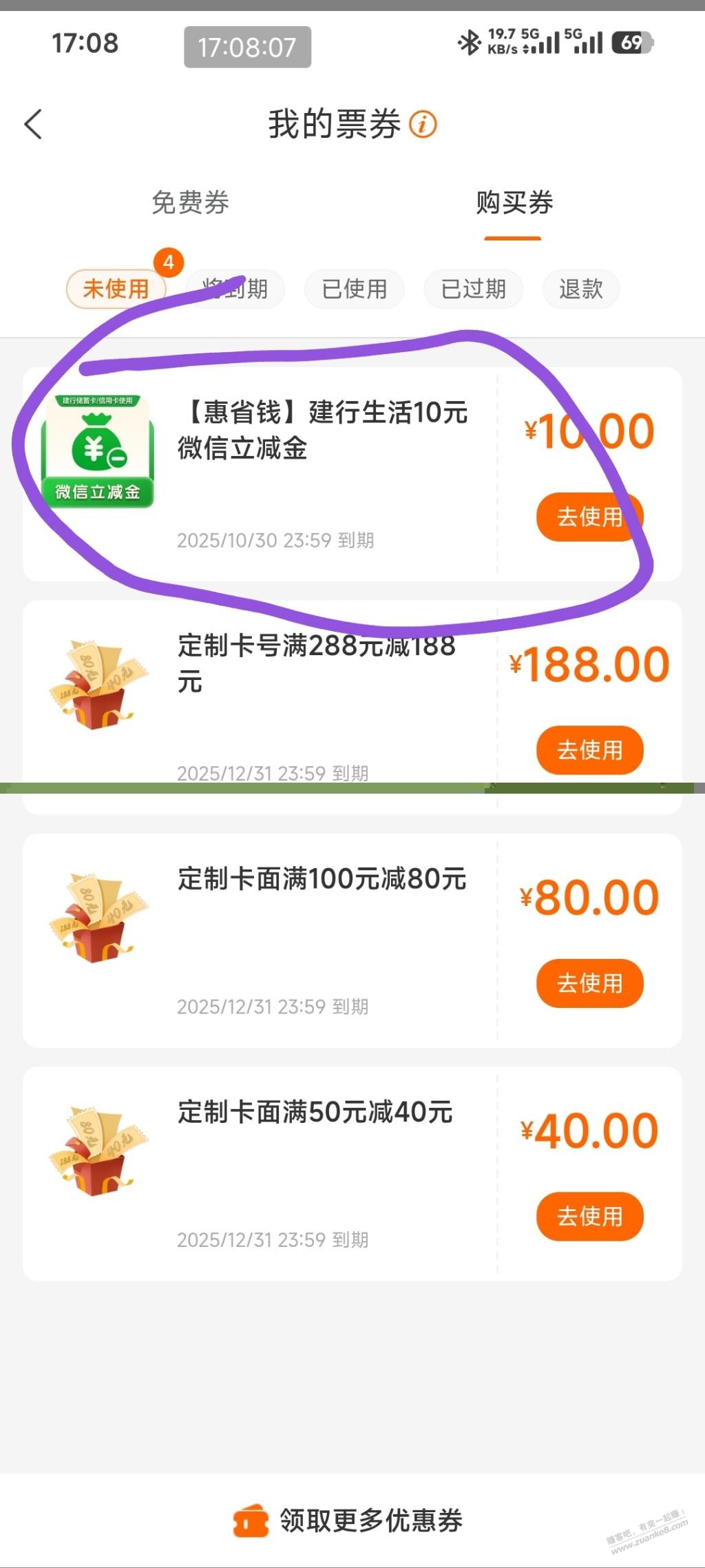
Task: Open the 退款 filter chip
Action: 580,289
